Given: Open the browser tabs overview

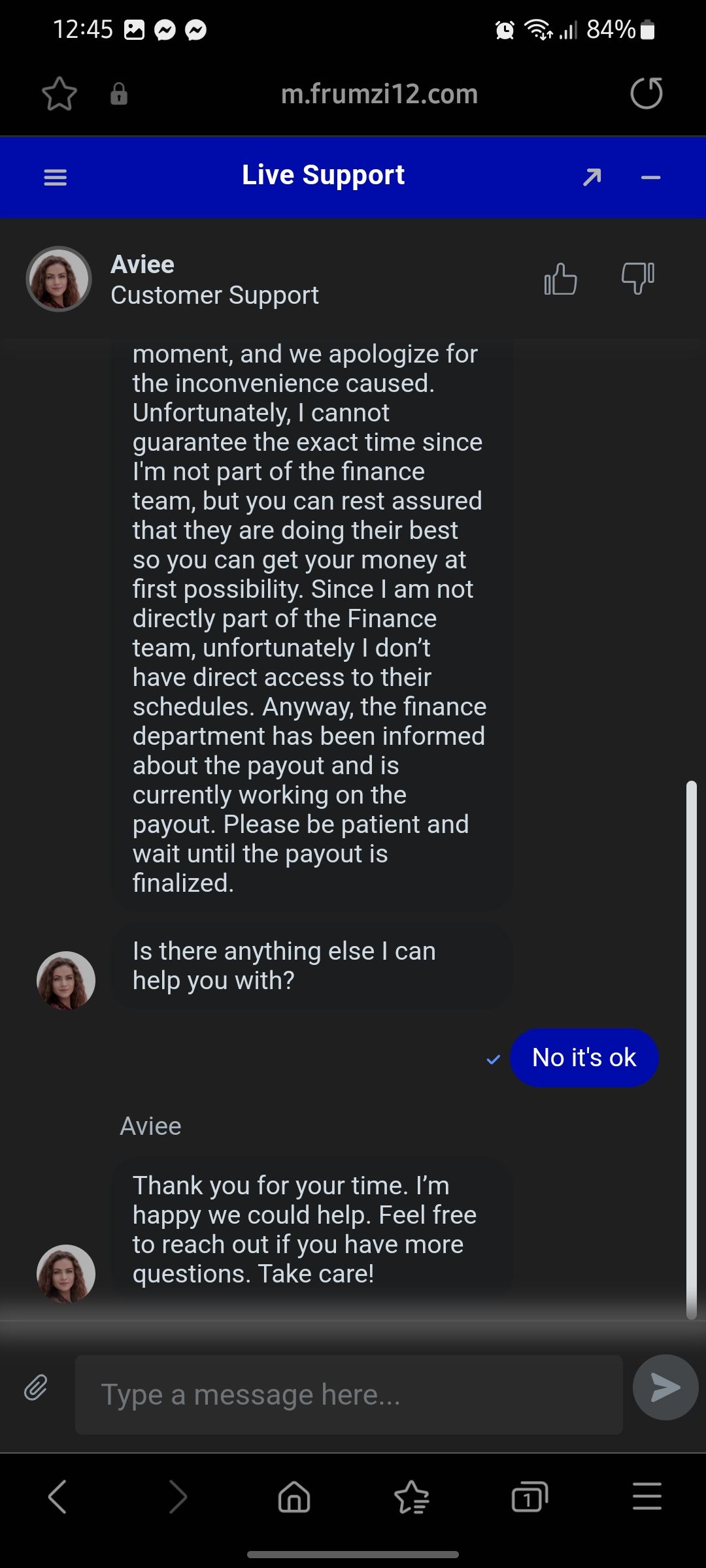Looking at the screenshot, I should pos(529,1497).
